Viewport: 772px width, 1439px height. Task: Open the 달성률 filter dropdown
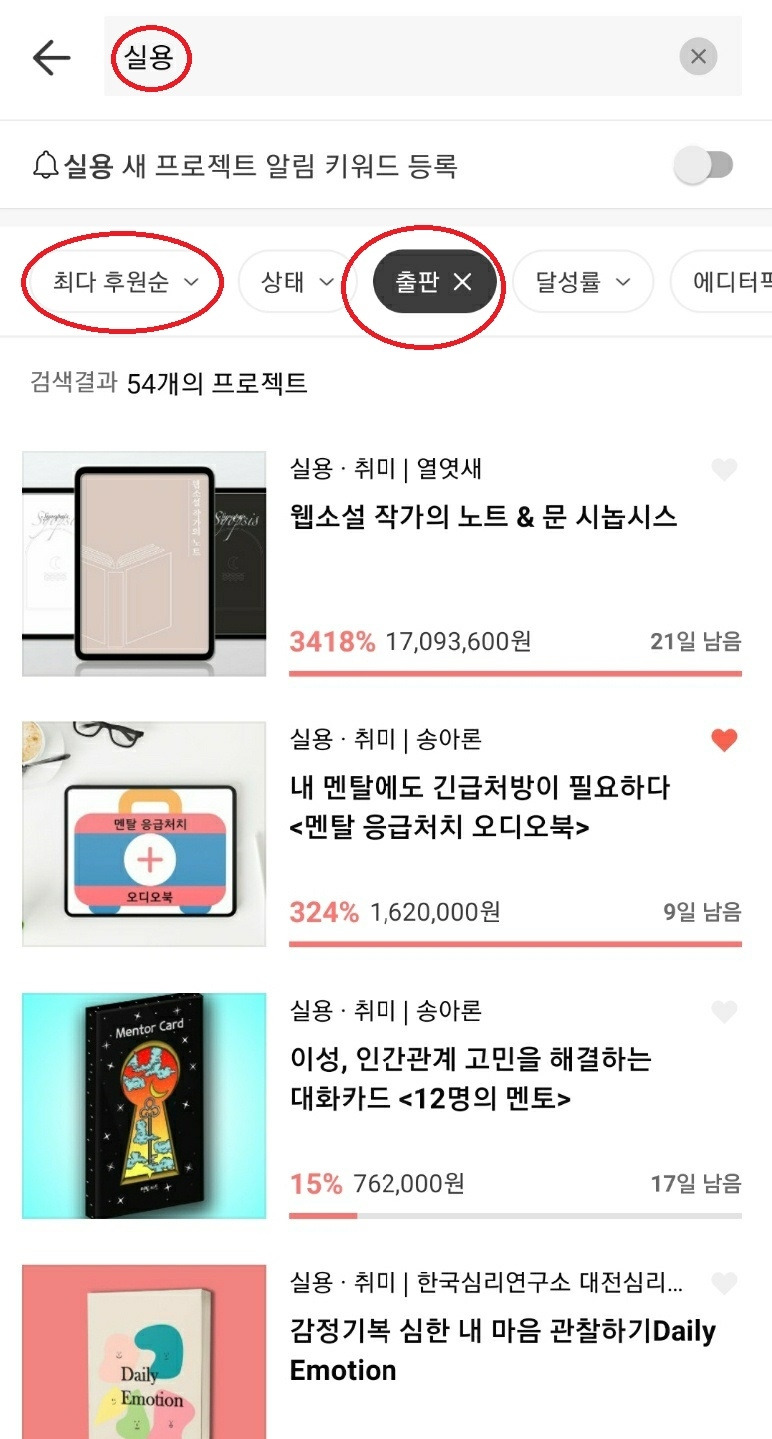[x=583, y=282]
